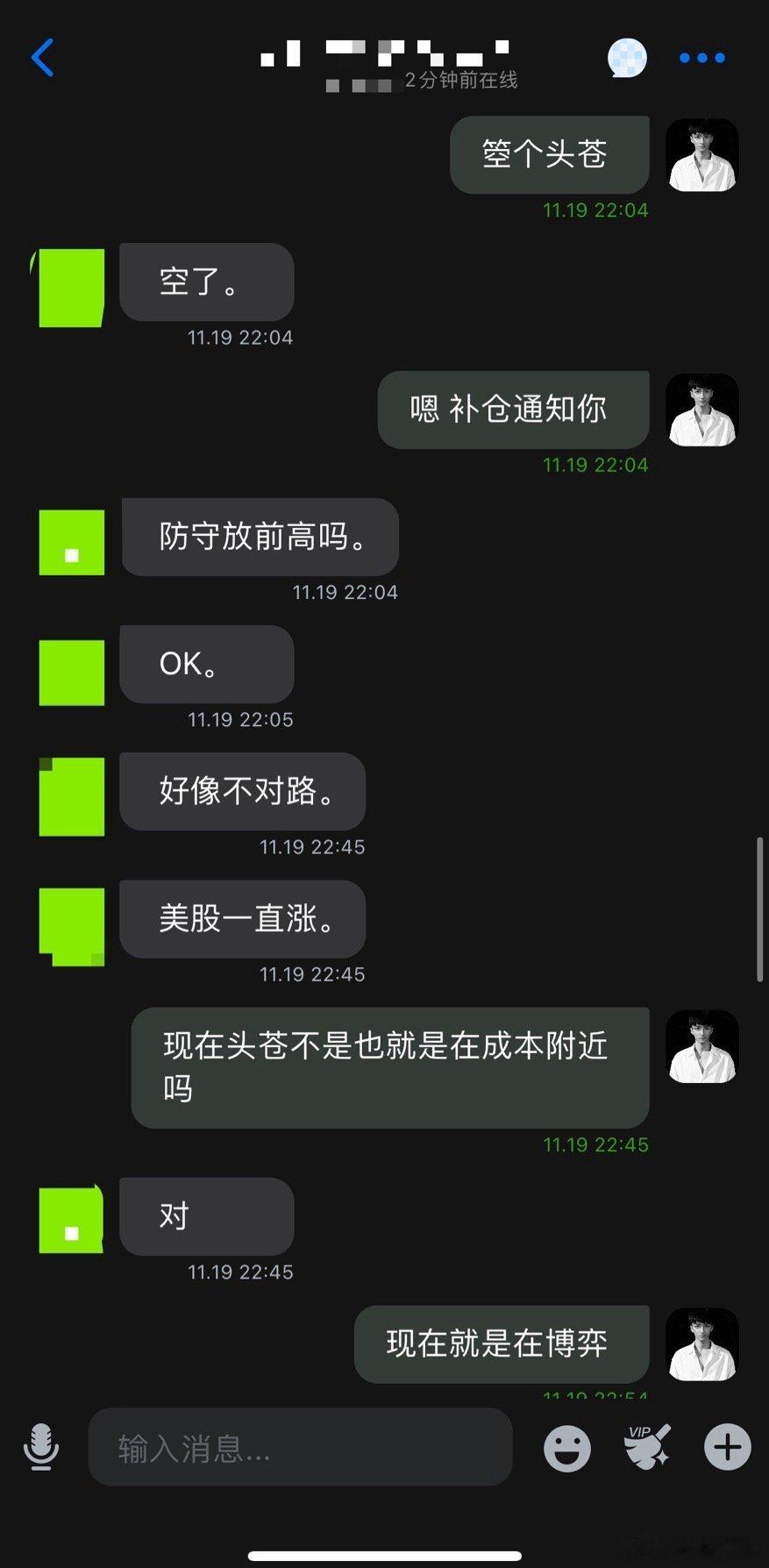The width and height of the screenshot is (769, 1568).
Task: Open attachments with the plus icon
Action: tap(725, 1447)
